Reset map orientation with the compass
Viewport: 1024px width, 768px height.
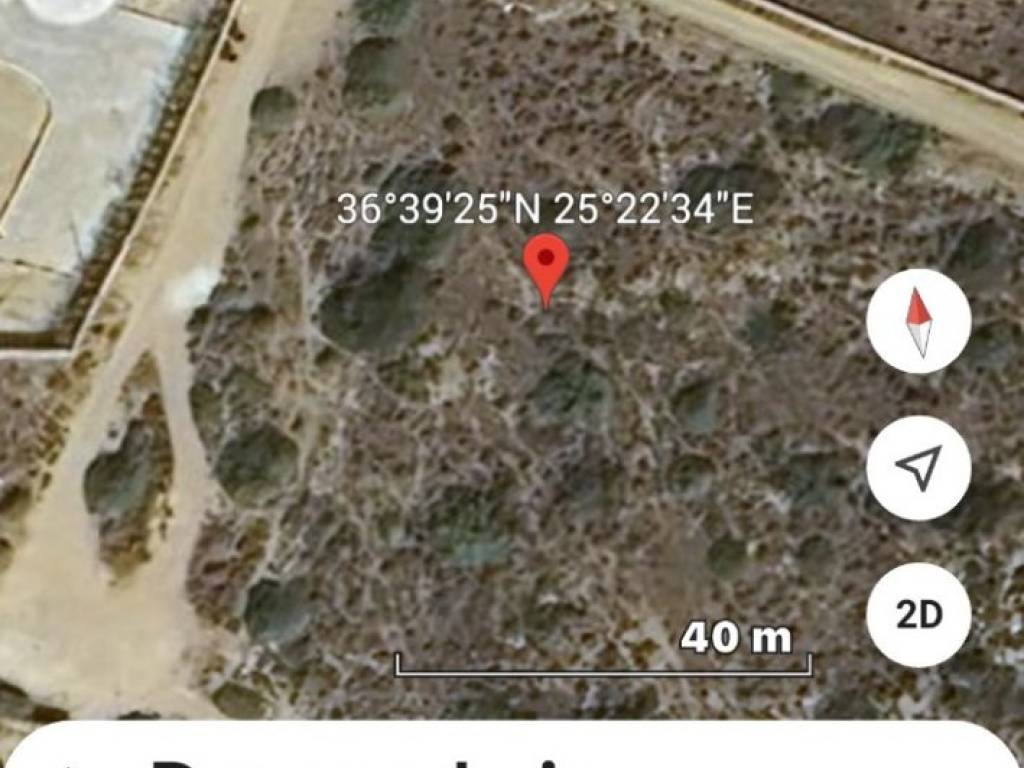918,321
